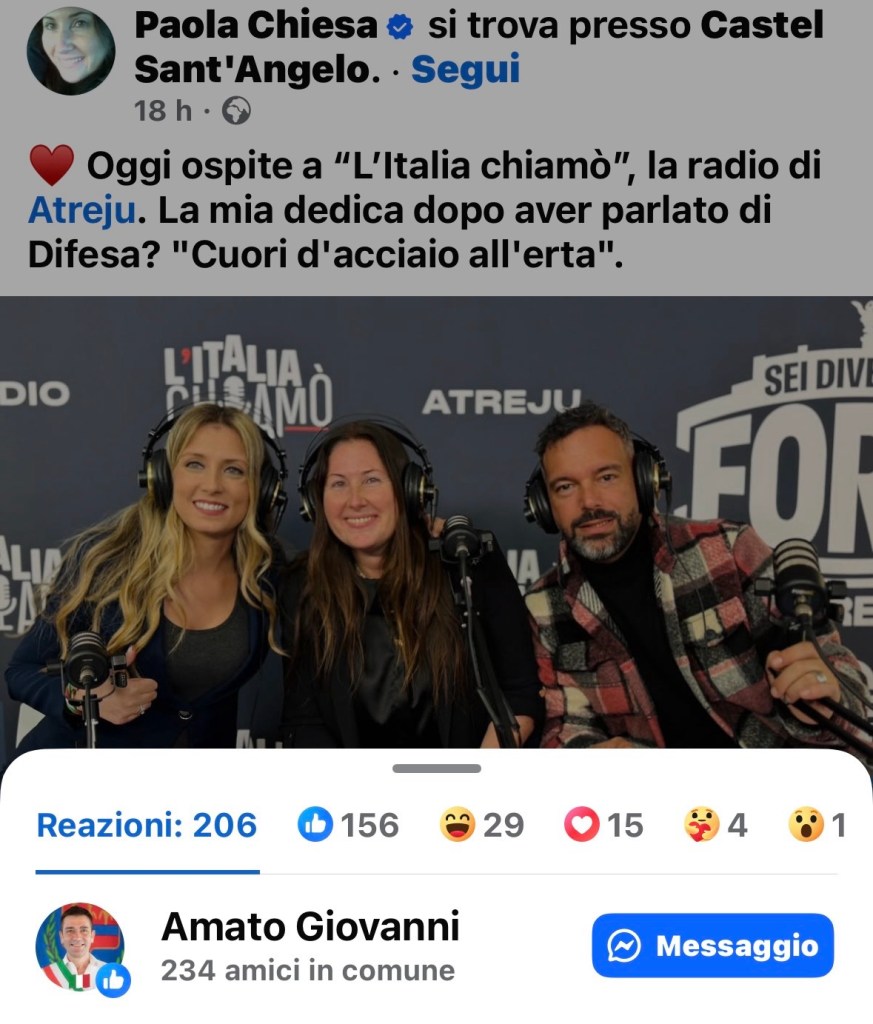Image resolution: width=873 pixels, height=1024 pixels.
Task: Show all 206 reactions tab
Action: [x=147, y=826]
